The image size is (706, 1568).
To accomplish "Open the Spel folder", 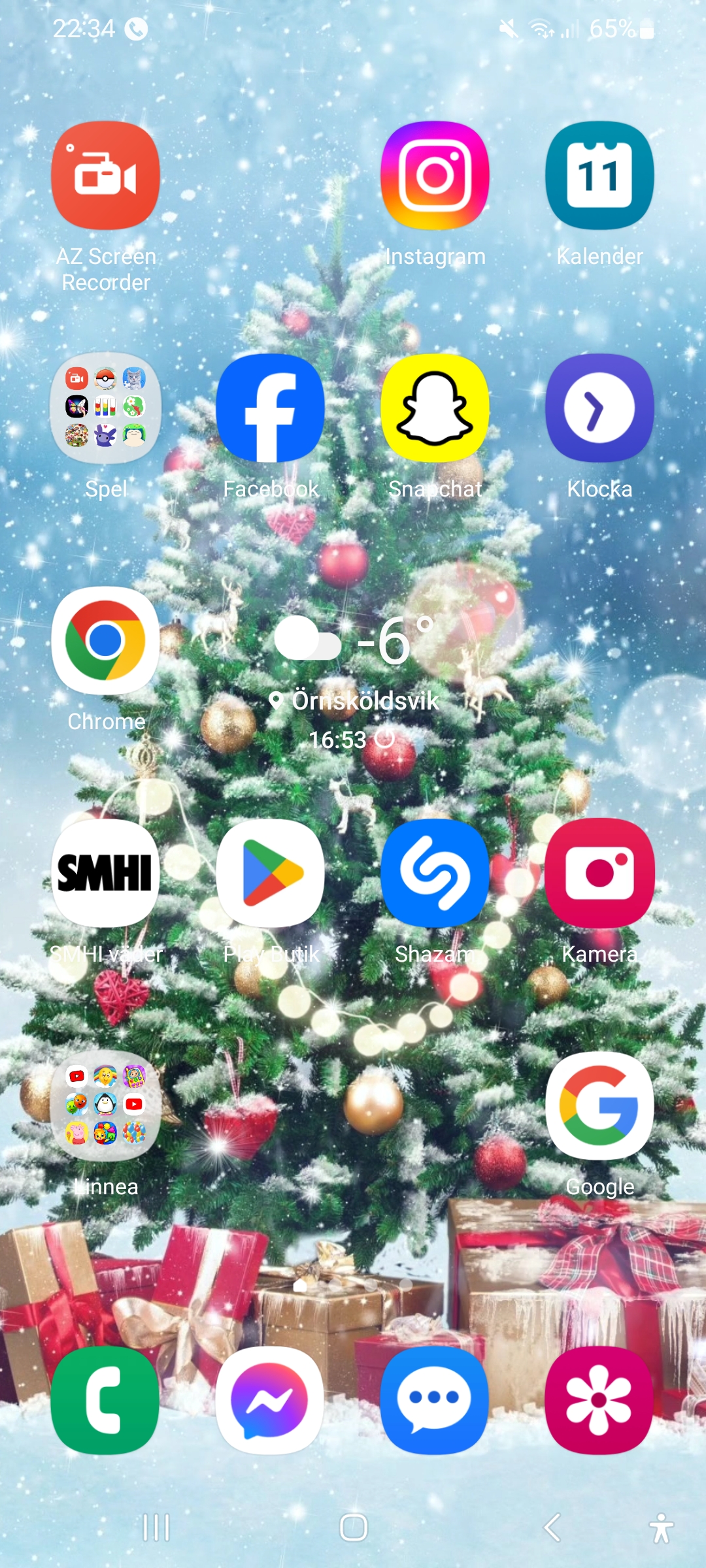I will (105, 408).
